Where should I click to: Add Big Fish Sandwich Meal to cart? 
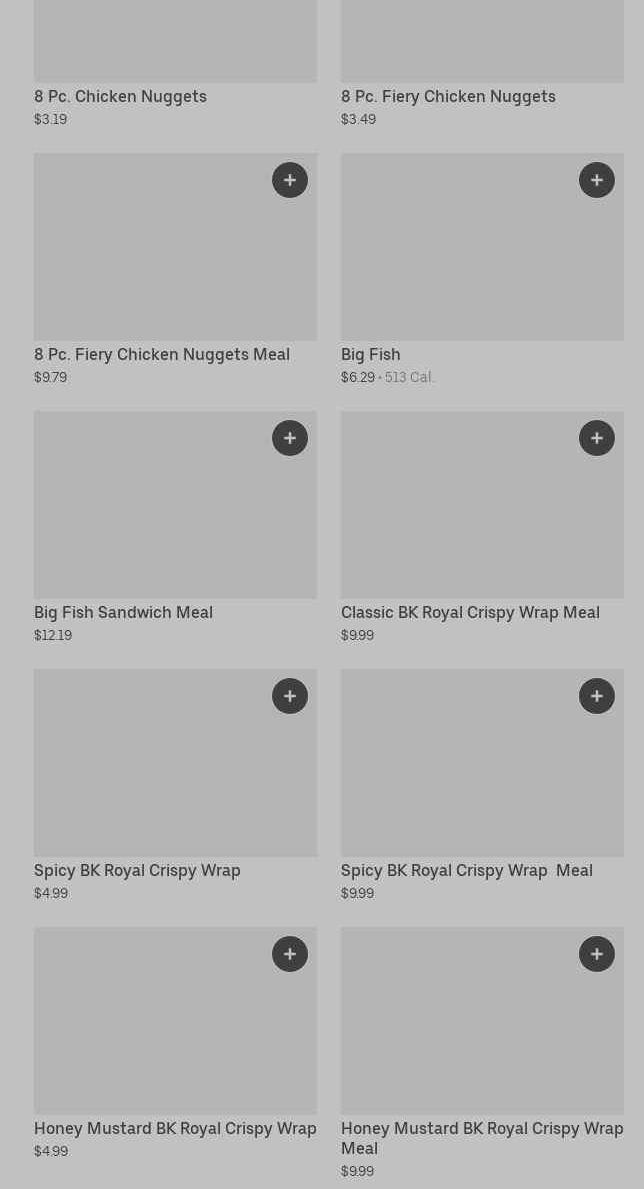pyautogui.click(x=290, y=438)
